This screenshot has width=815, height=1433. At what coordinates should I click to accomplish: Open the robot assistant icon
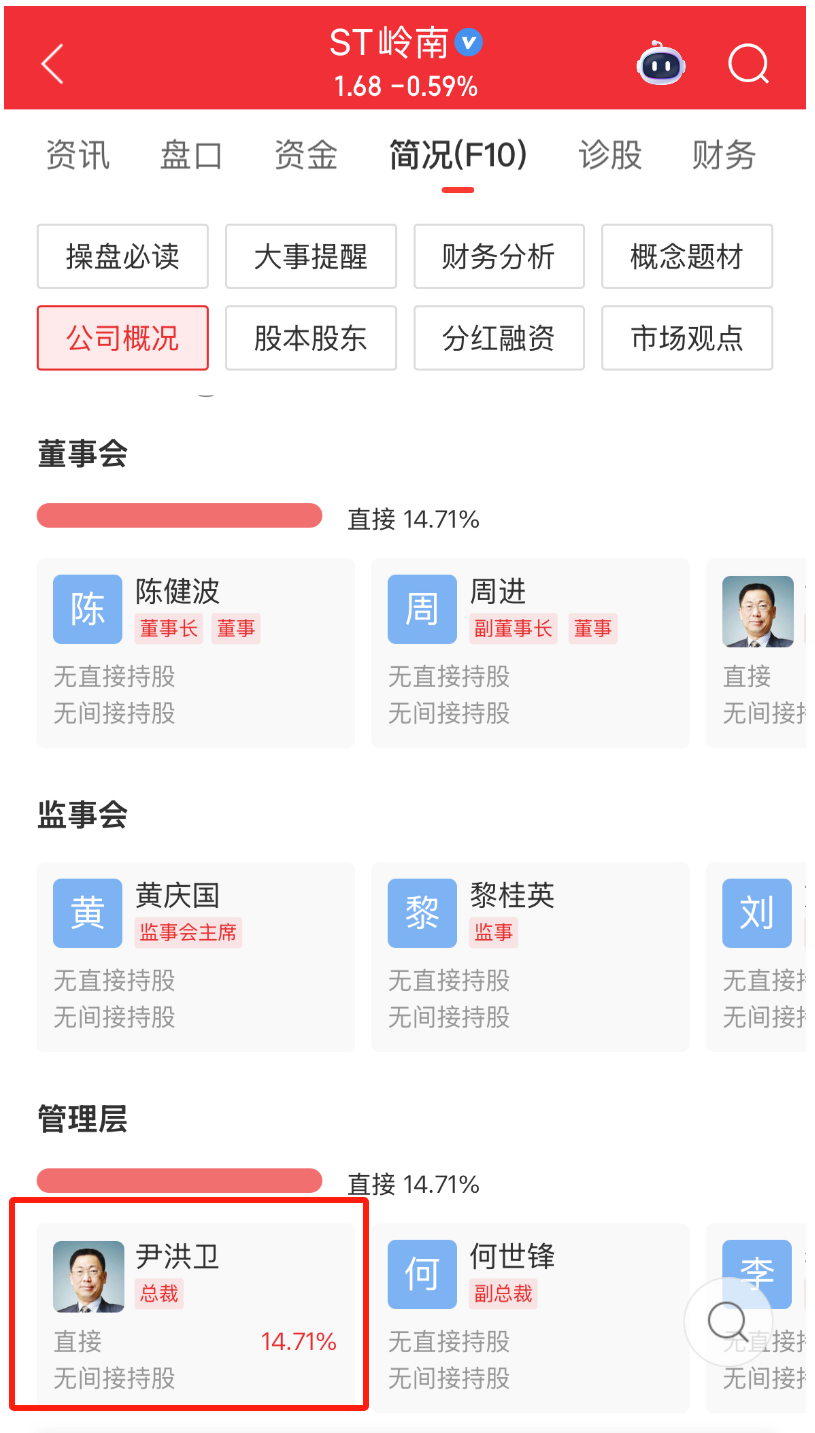point(661,64)
